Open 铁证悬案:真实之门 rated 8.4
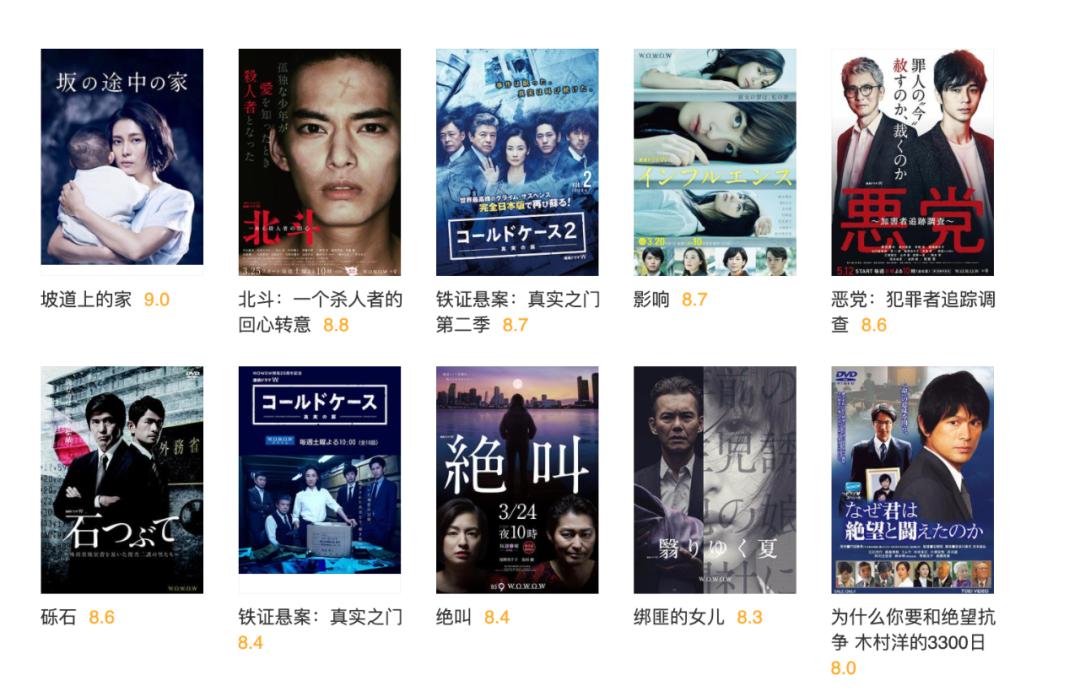1080x697 pixels. pyautogui.click(x=319, y=470)
